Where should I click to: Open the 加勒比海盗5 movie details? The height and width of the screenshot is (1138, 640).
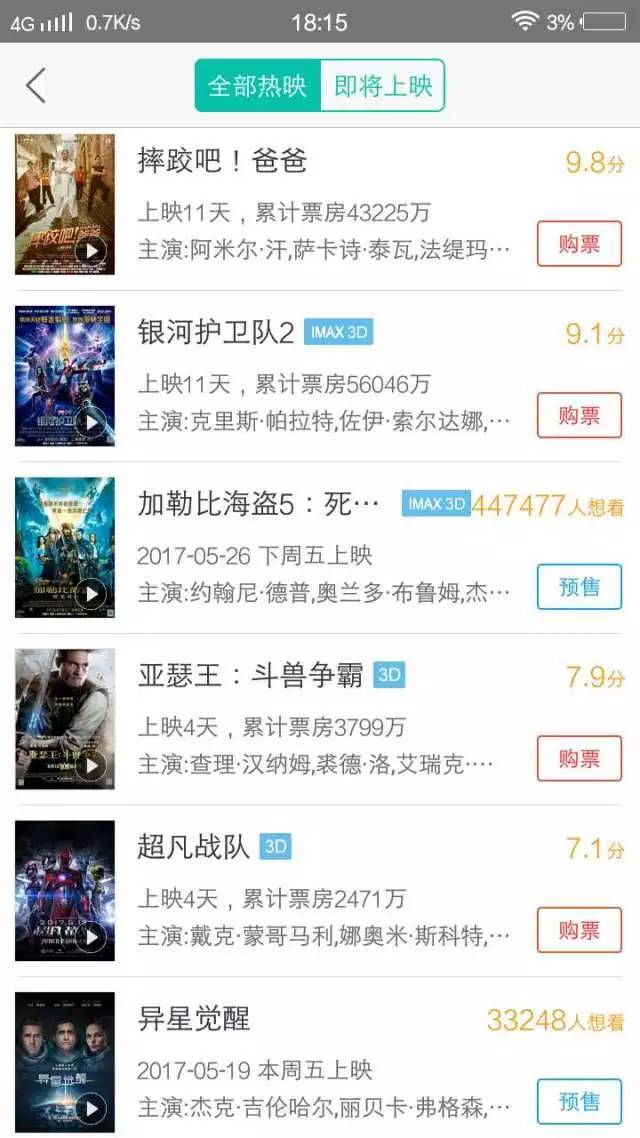[x=258, y=505]
